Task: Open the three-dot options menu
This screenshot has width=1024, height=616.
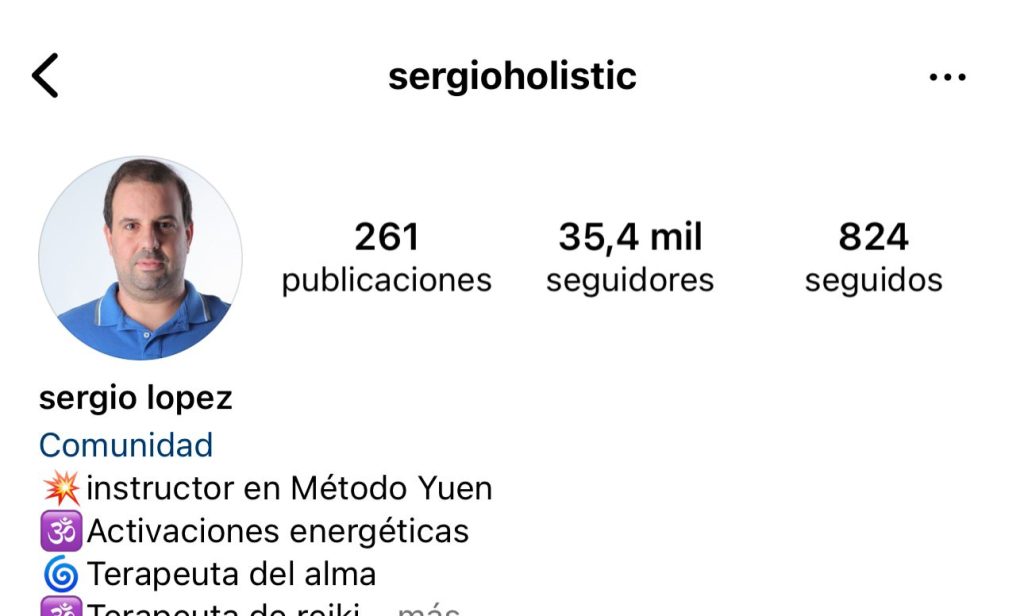Action: (946, 77)
